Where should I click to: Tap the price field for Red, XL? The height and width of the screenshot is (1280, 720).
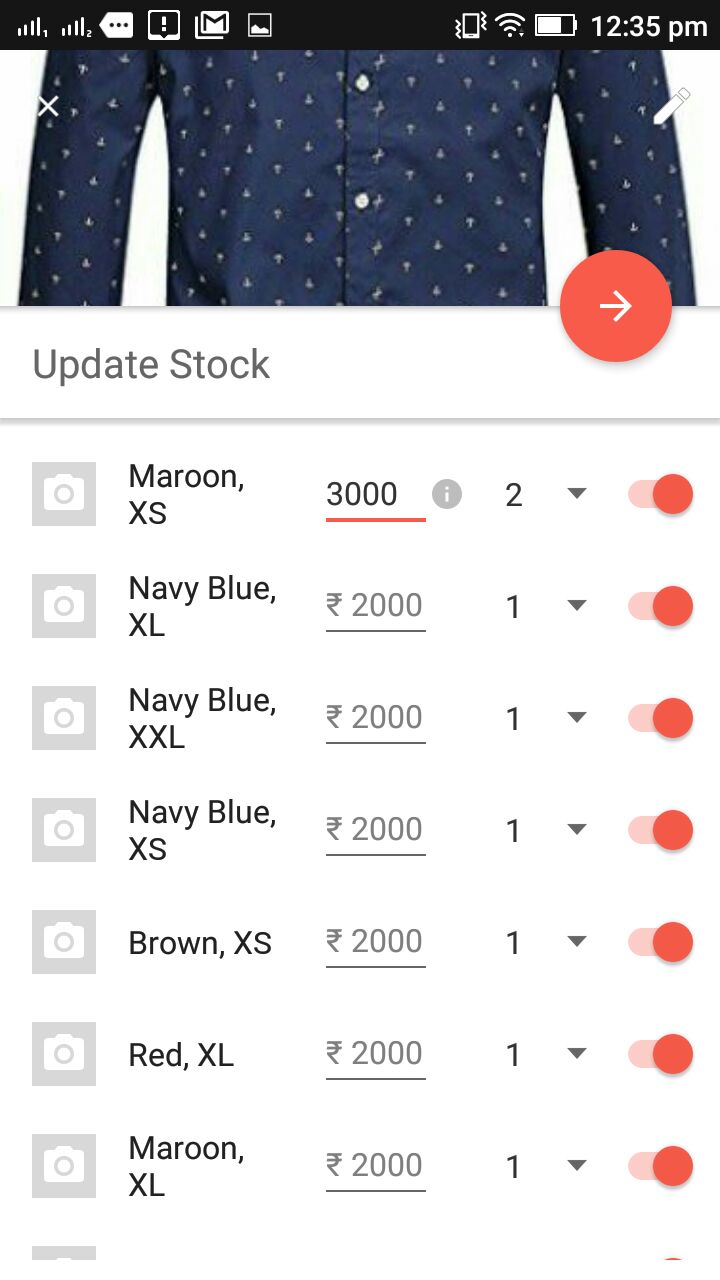(x=376, y=1054)
